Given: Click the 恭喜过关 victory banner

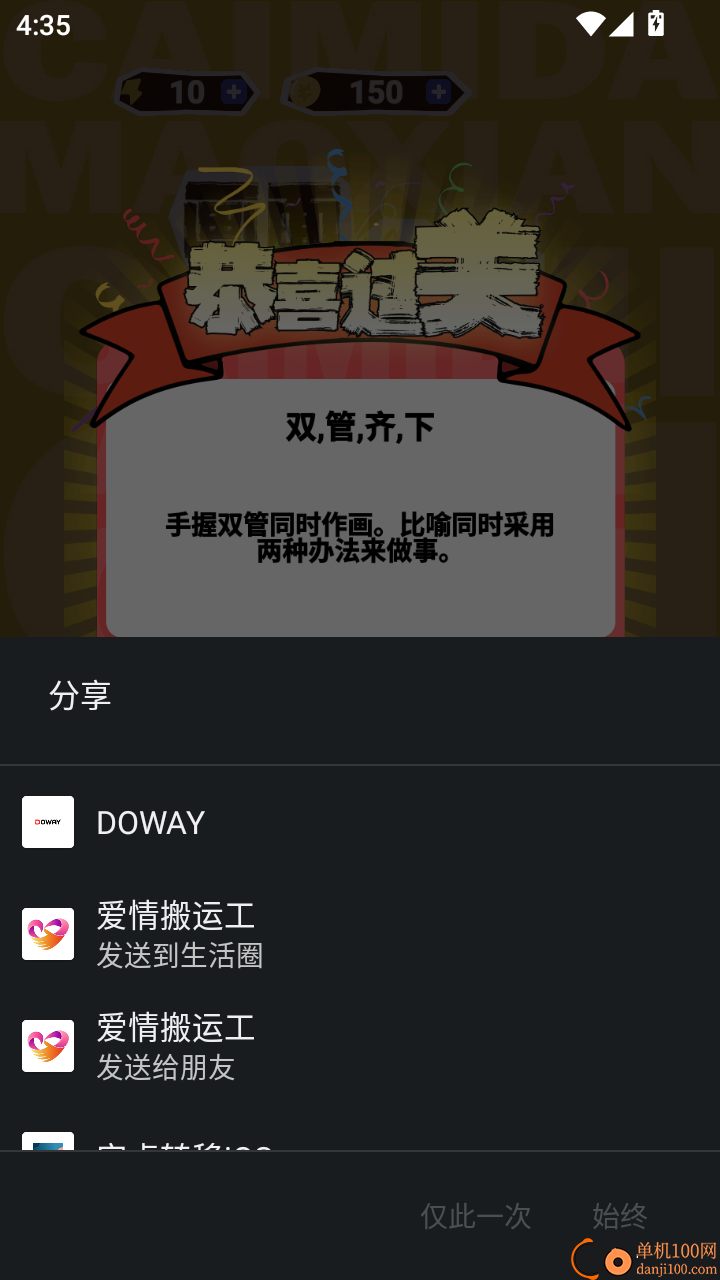Looking at the screenshot, I should pos(360,280).
